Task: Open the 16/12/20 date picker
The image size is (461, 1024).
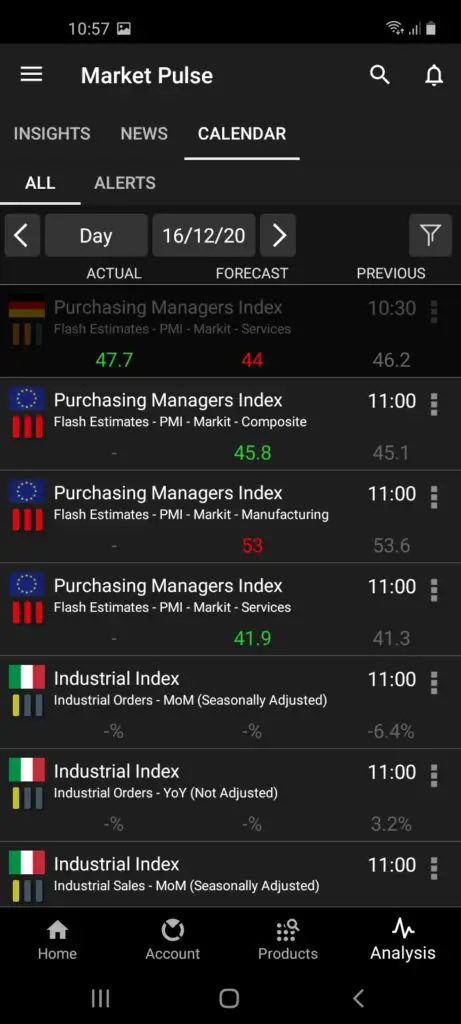Action: click(x=204, y=235)
